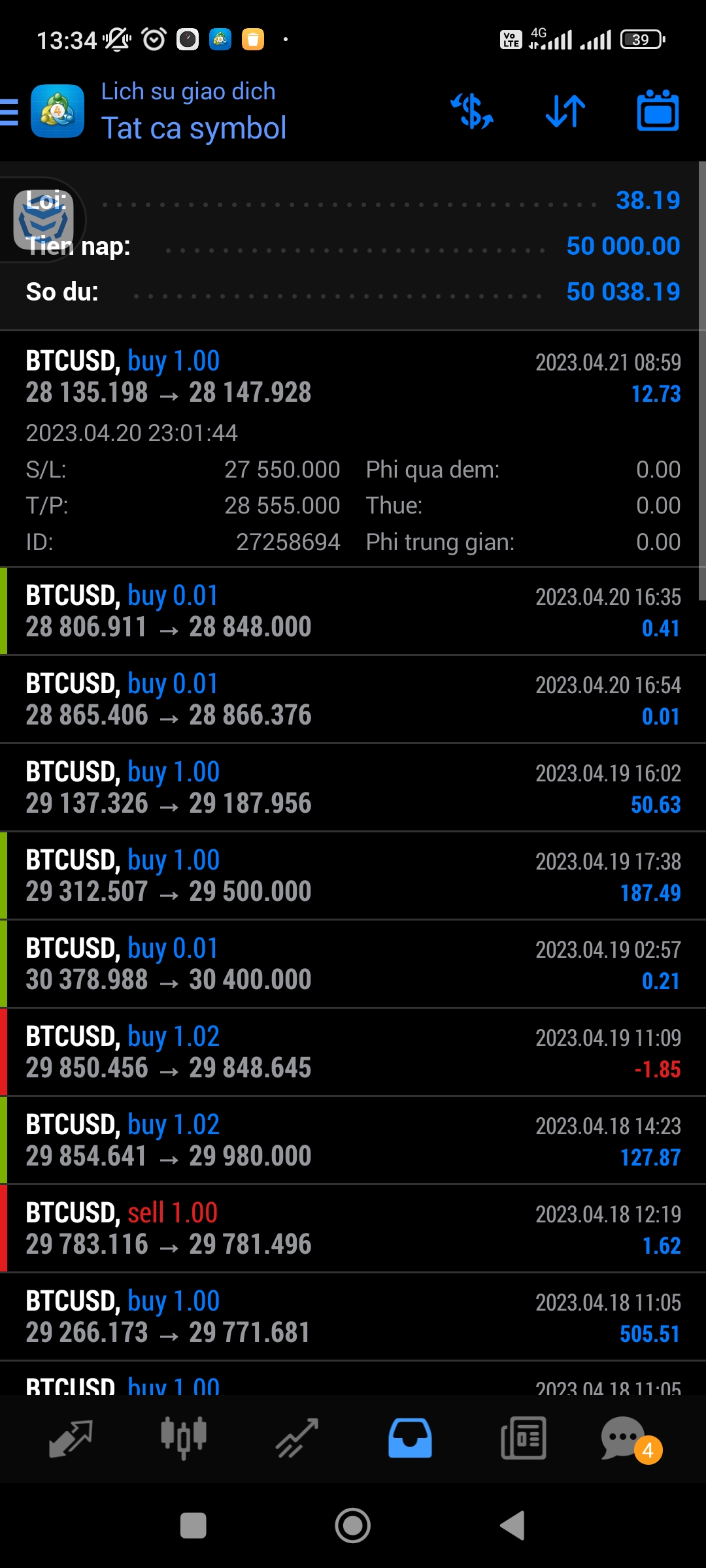Expand the BTCUSD trade with profit 50.63
The image size is (706, 1568).
(x=353, y=788)
